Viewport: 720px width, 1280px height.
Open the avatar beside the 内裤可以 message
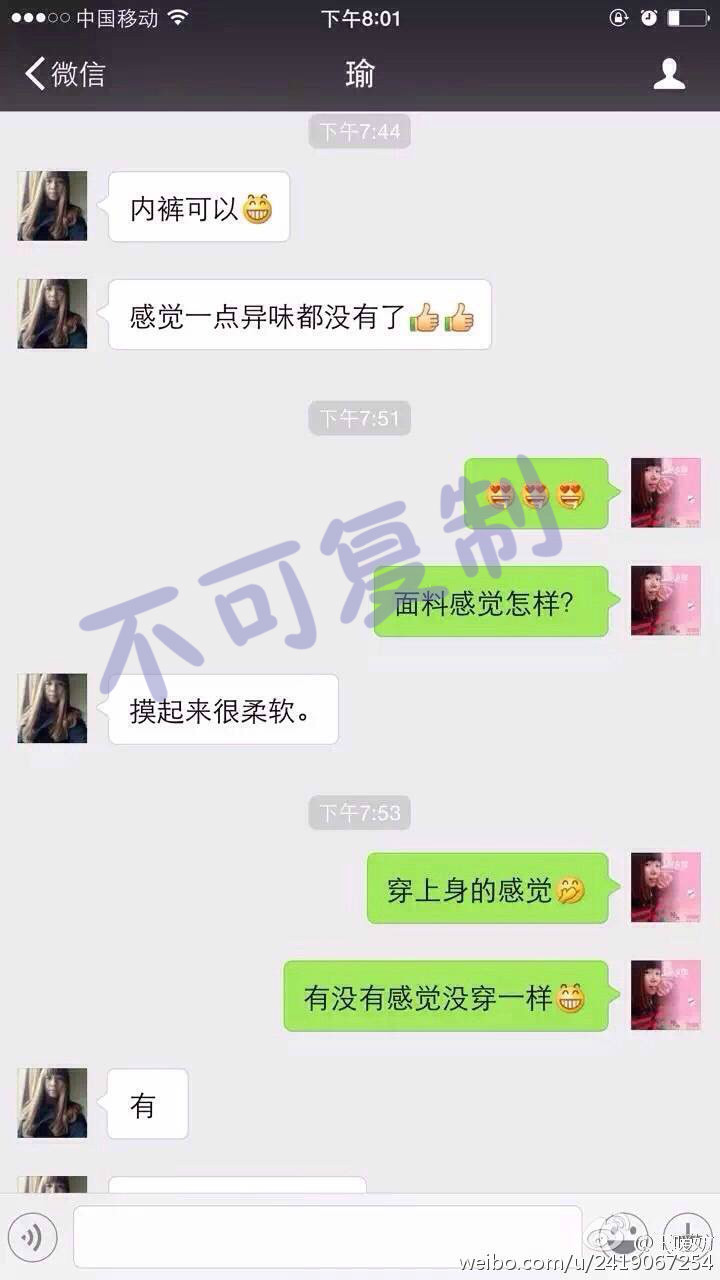click(52, 206)
